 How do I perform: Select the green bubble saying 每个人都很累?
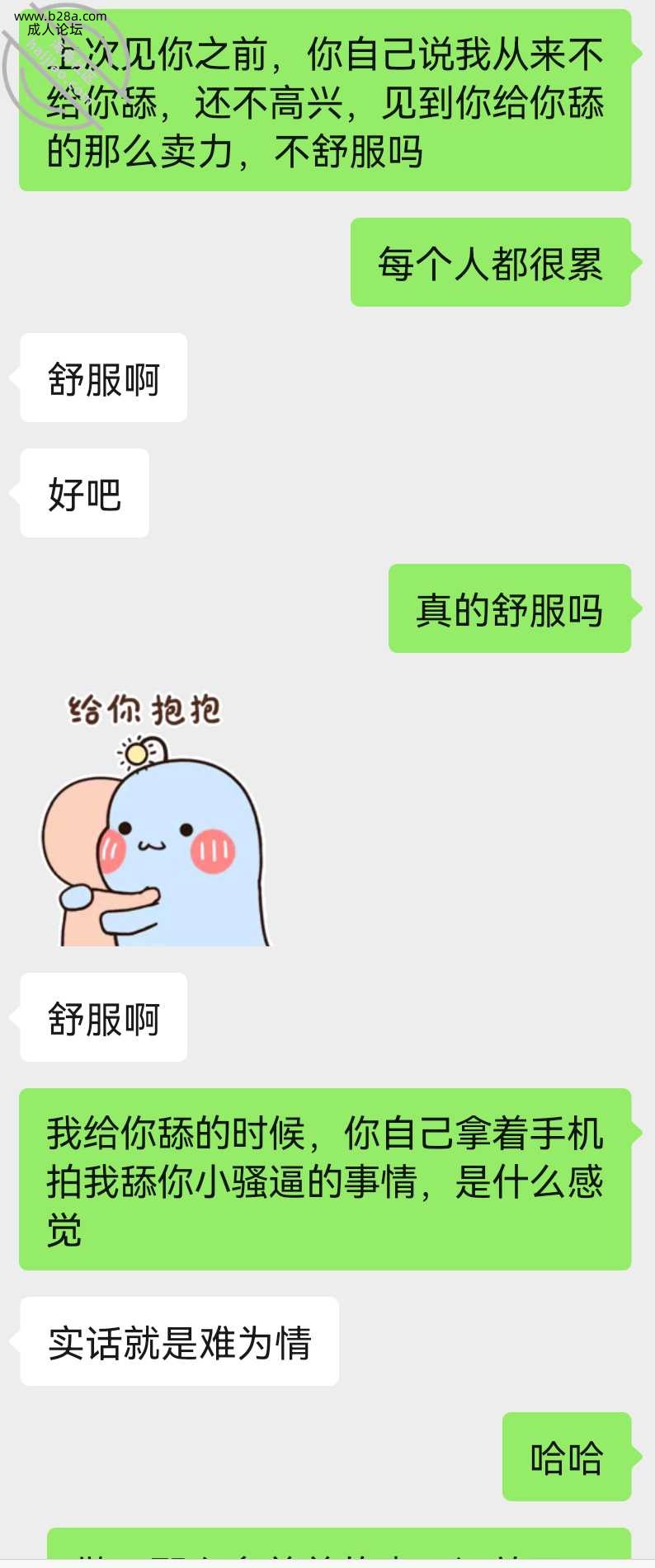(491, 262)
